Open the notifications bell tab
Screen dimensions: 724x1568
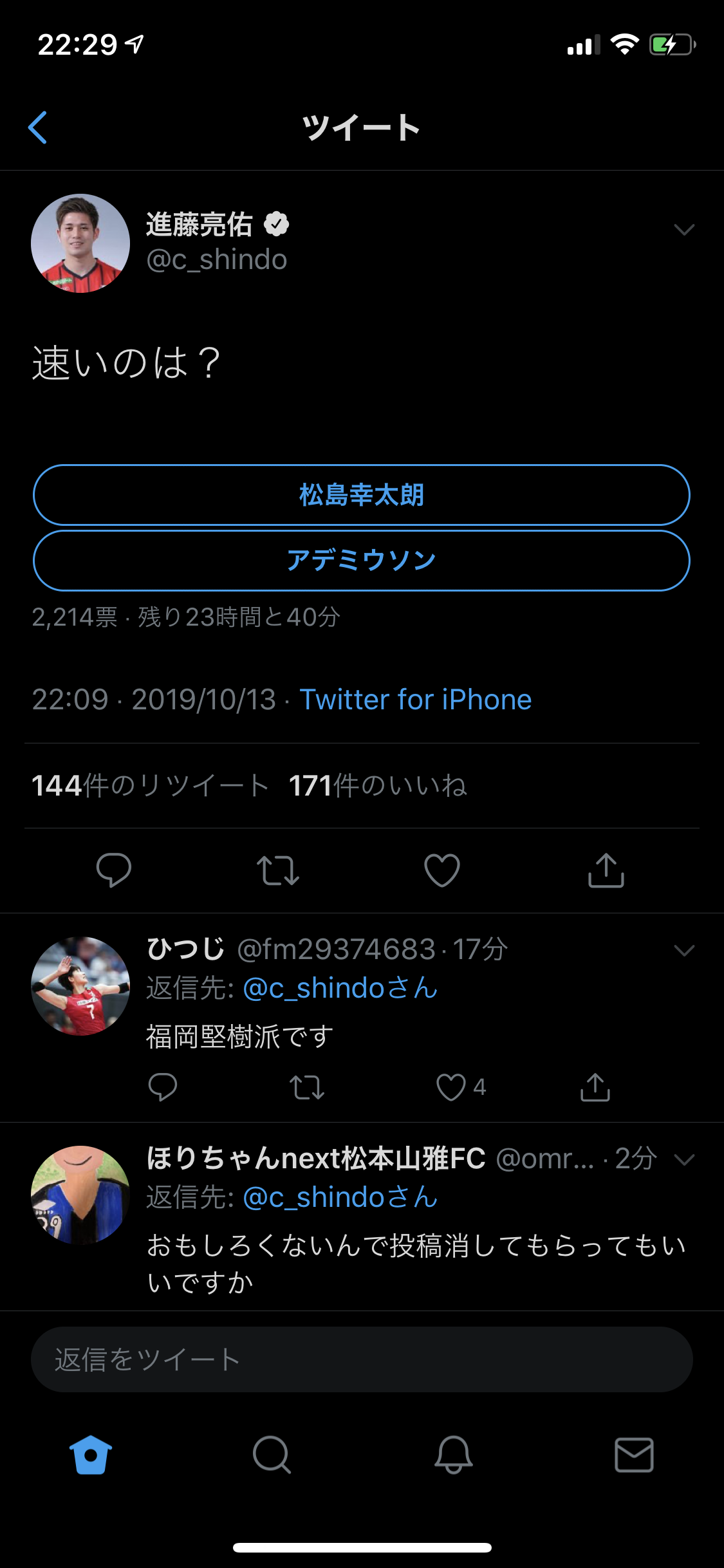coord(453,1455)
